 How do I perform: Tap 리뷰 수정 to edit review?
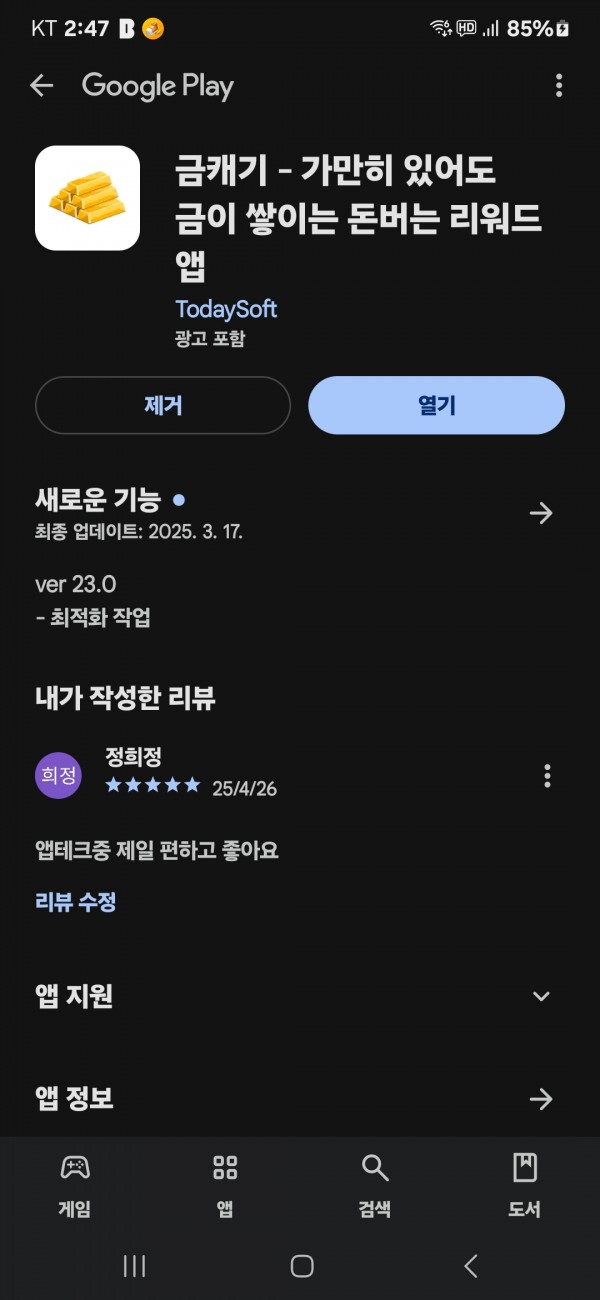[76, 902]
